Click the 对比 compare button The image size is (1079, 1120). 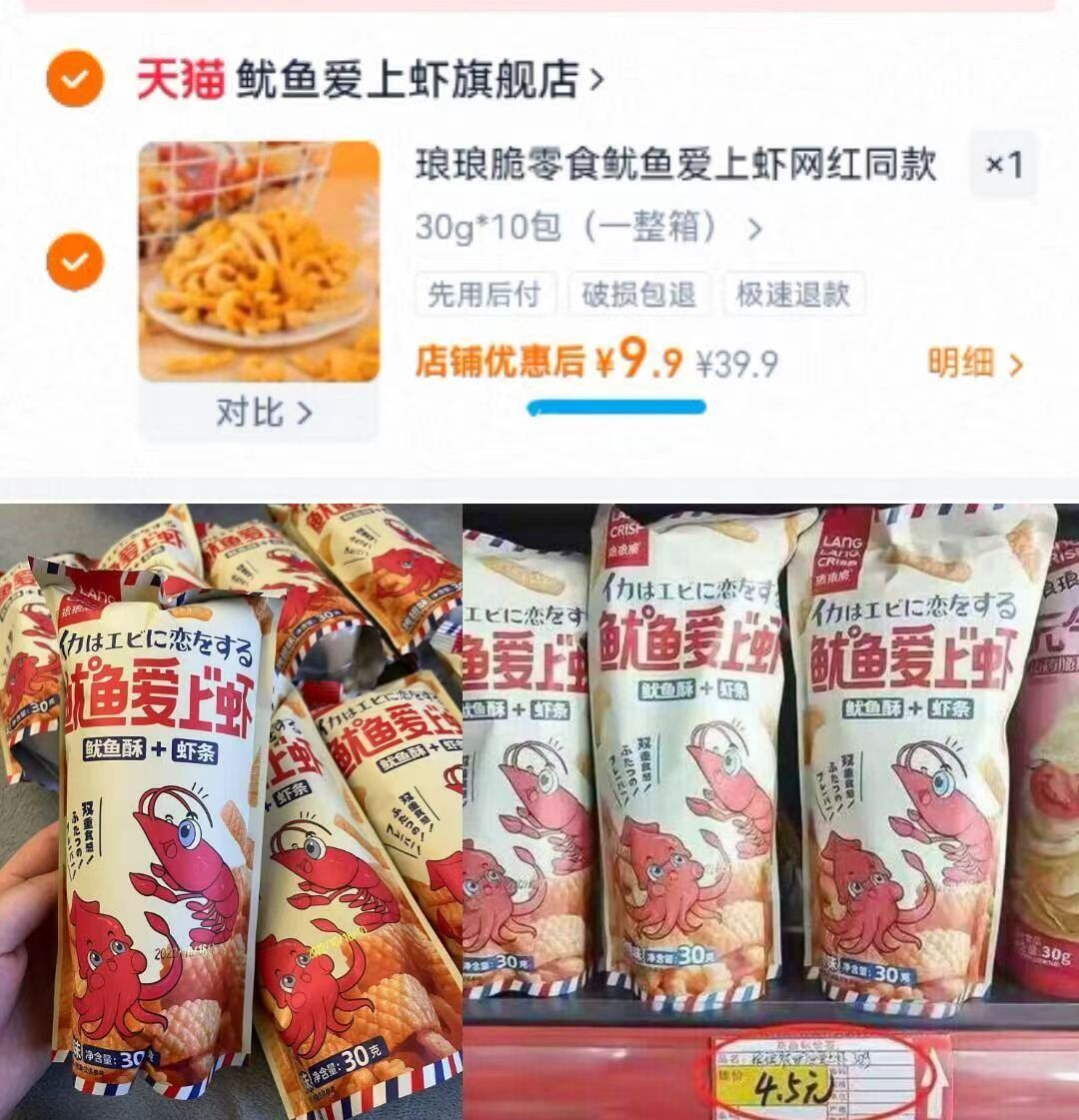coord(261,412)
